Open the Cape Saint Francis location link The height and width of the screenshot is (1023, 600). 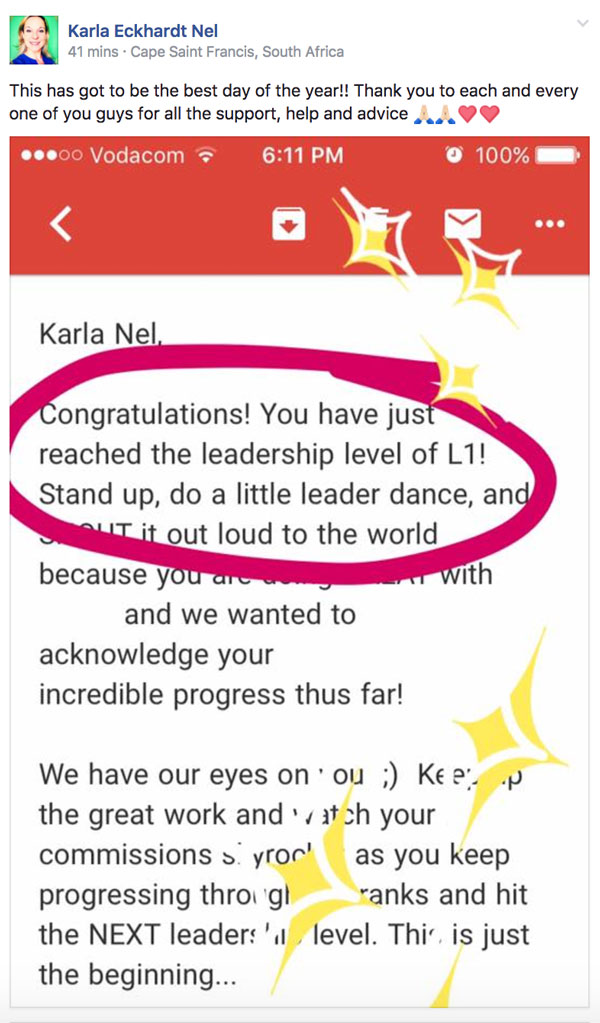tap(237, 52)
